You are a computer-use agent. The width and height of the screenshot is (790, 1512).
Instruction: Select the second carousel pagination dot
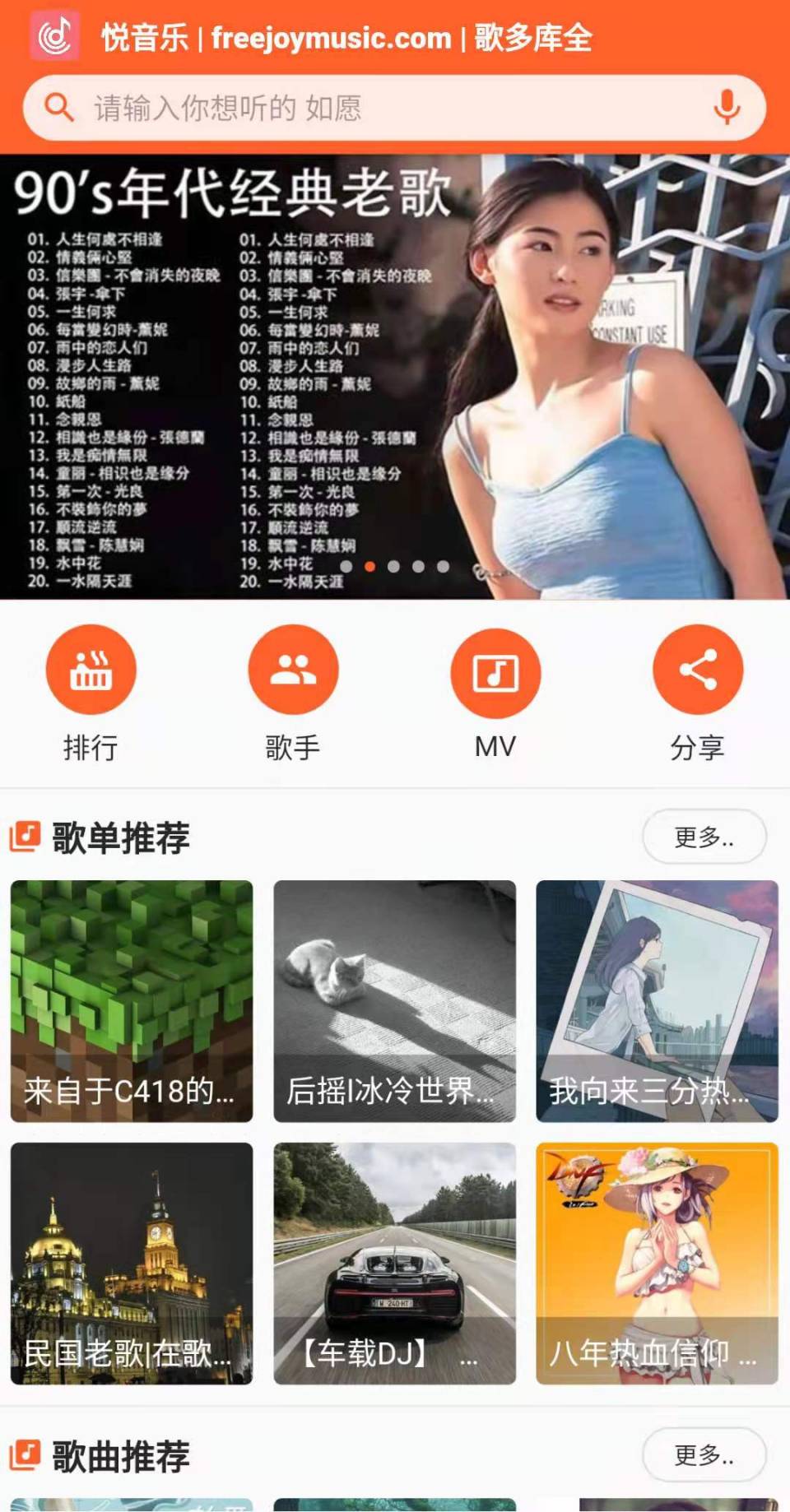click(370, 566)
